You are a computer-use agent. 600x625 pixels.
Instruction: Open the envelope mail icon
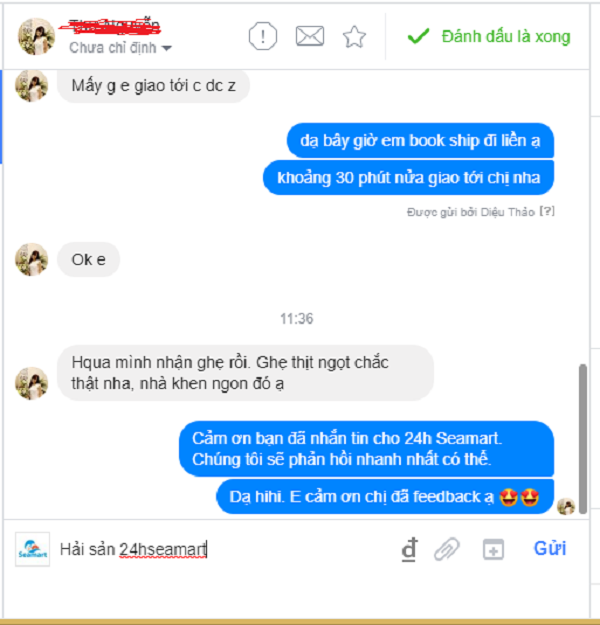[x=310, y=37]
